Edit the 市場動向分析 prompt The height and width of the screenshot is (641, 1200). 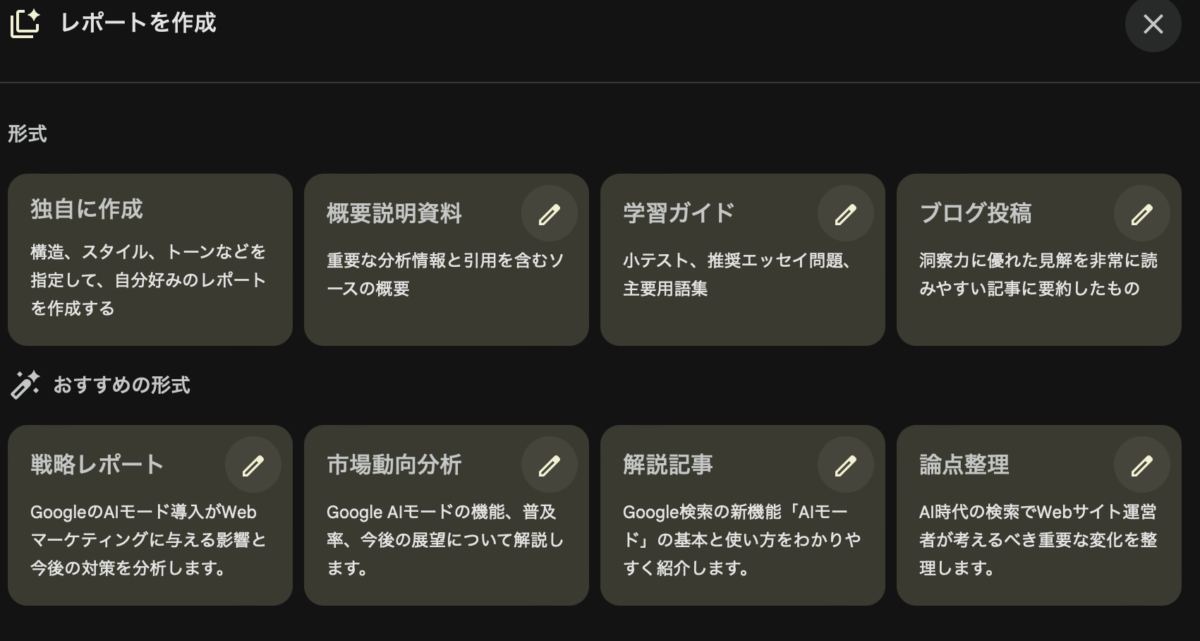(x=549, y=465)
